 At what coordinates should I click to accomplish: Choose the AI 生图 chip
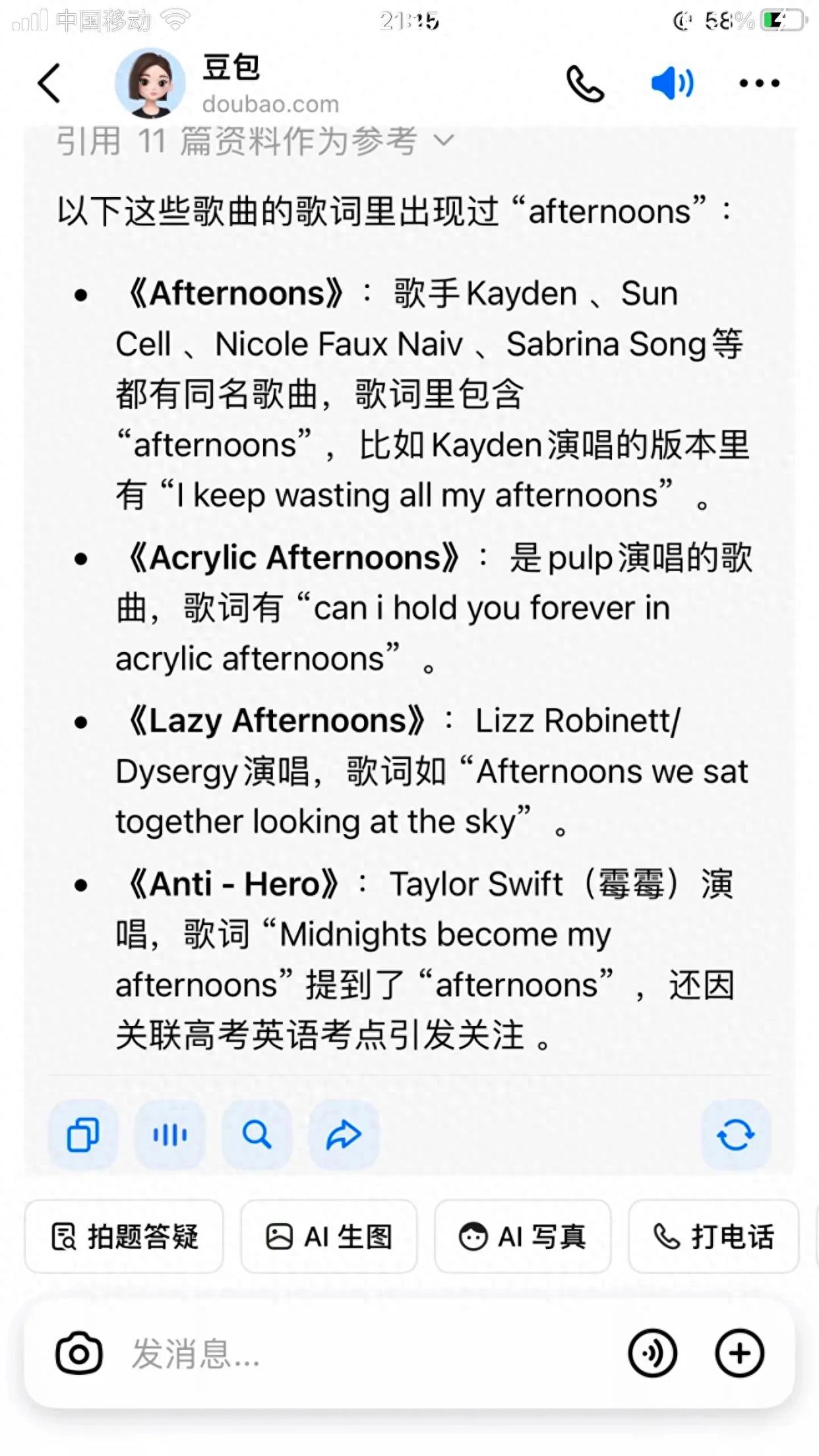click(328, 1236)
